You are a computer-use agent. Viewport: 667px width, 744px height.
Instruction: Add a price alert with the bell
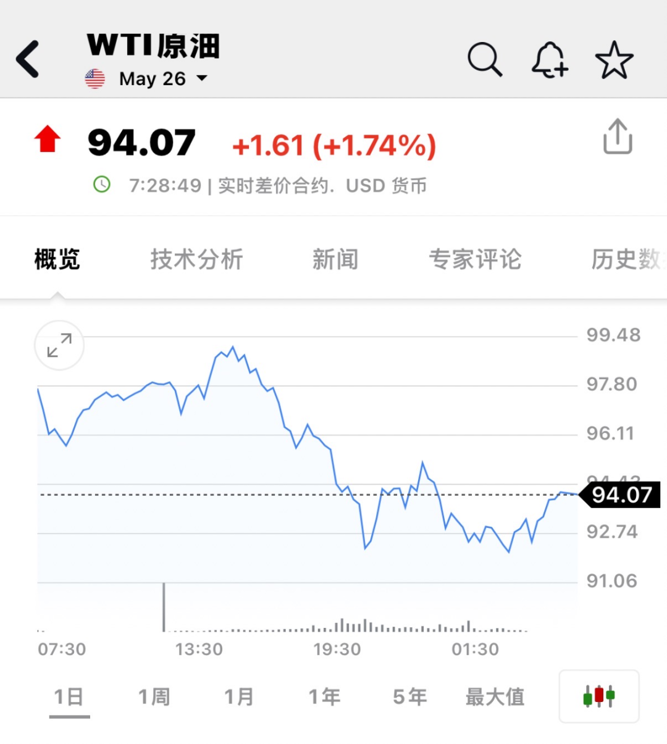(549, 60)
